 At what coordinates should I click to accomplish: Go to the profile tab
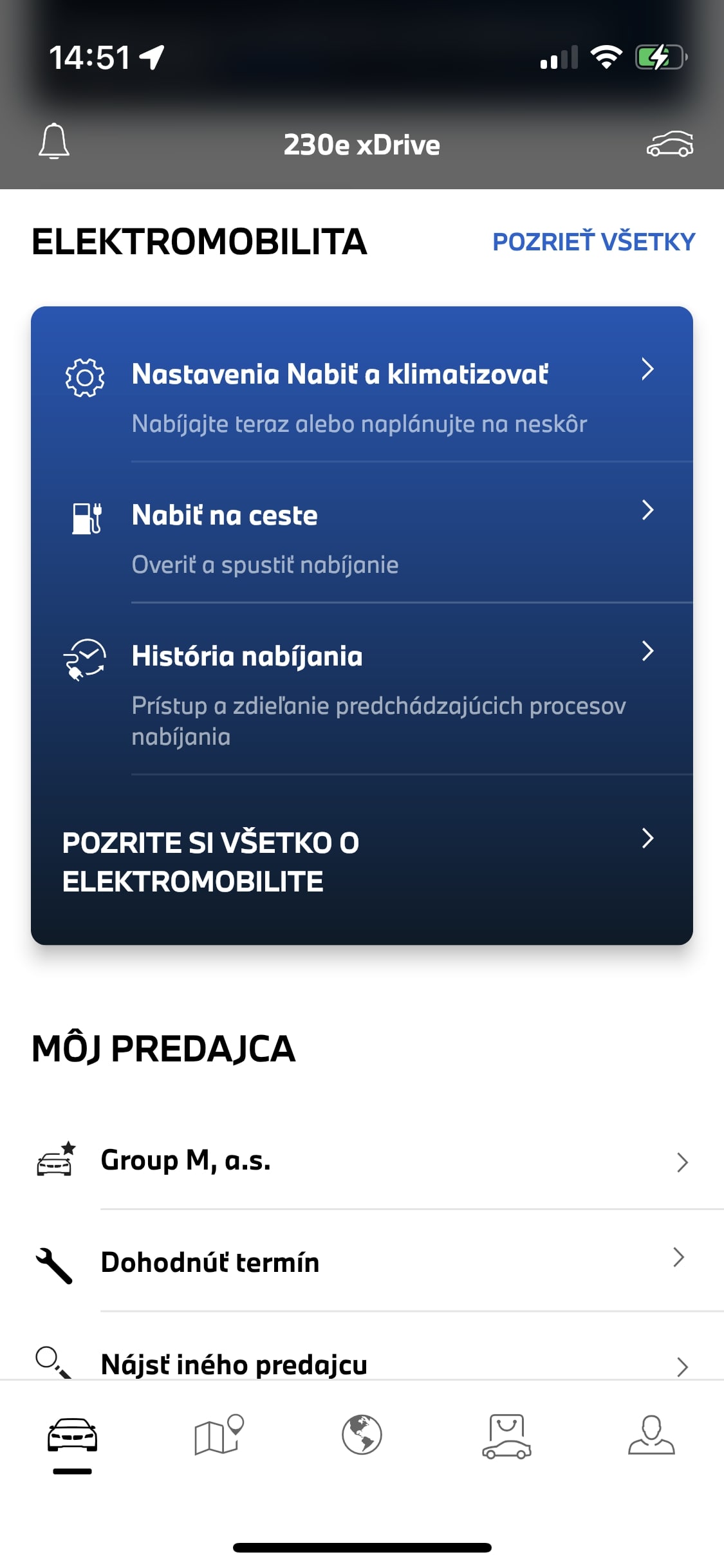click(x=651, y=1435)
